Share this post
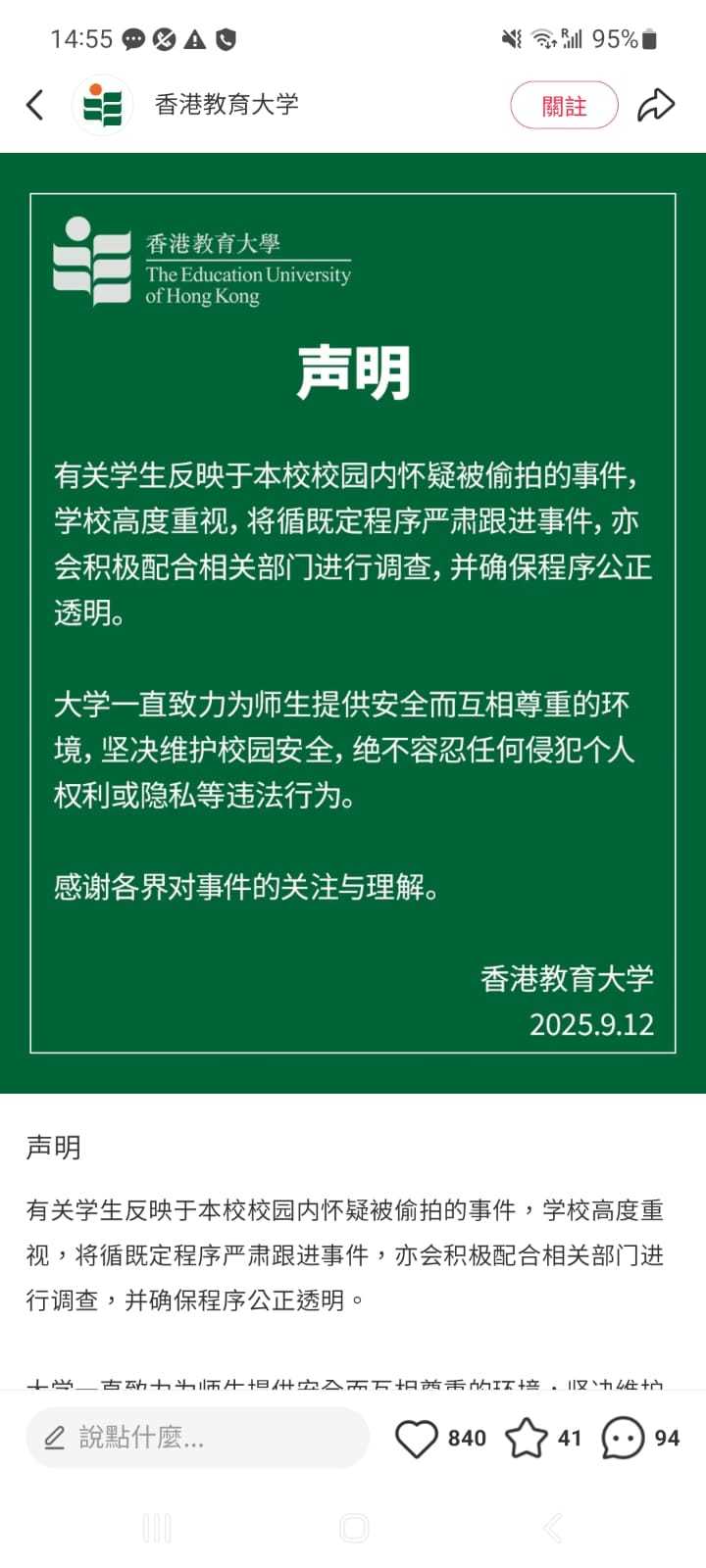 tap(656, 105)
